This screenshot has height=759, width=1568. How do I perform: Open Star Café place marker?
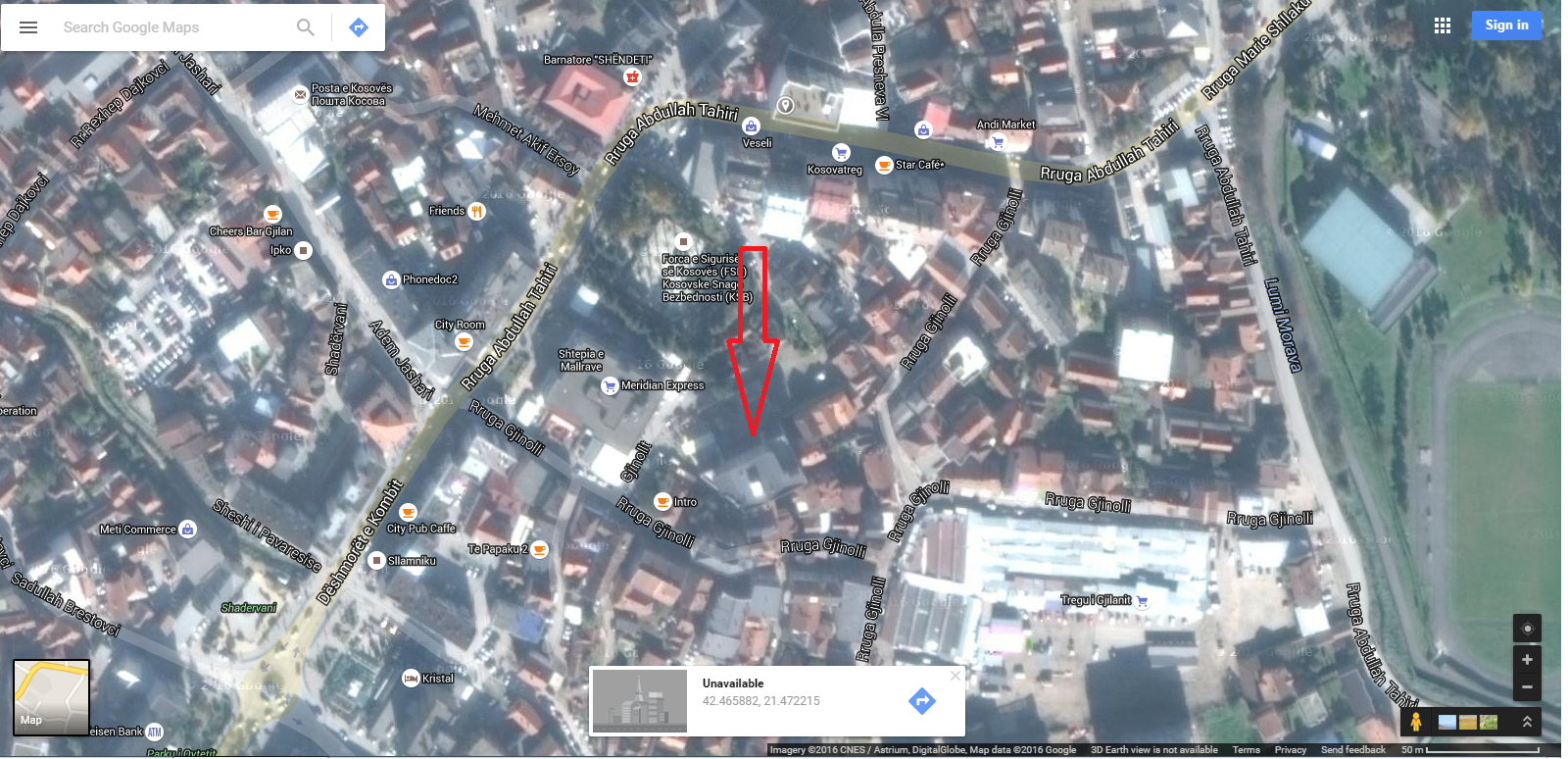pos(884,165)
